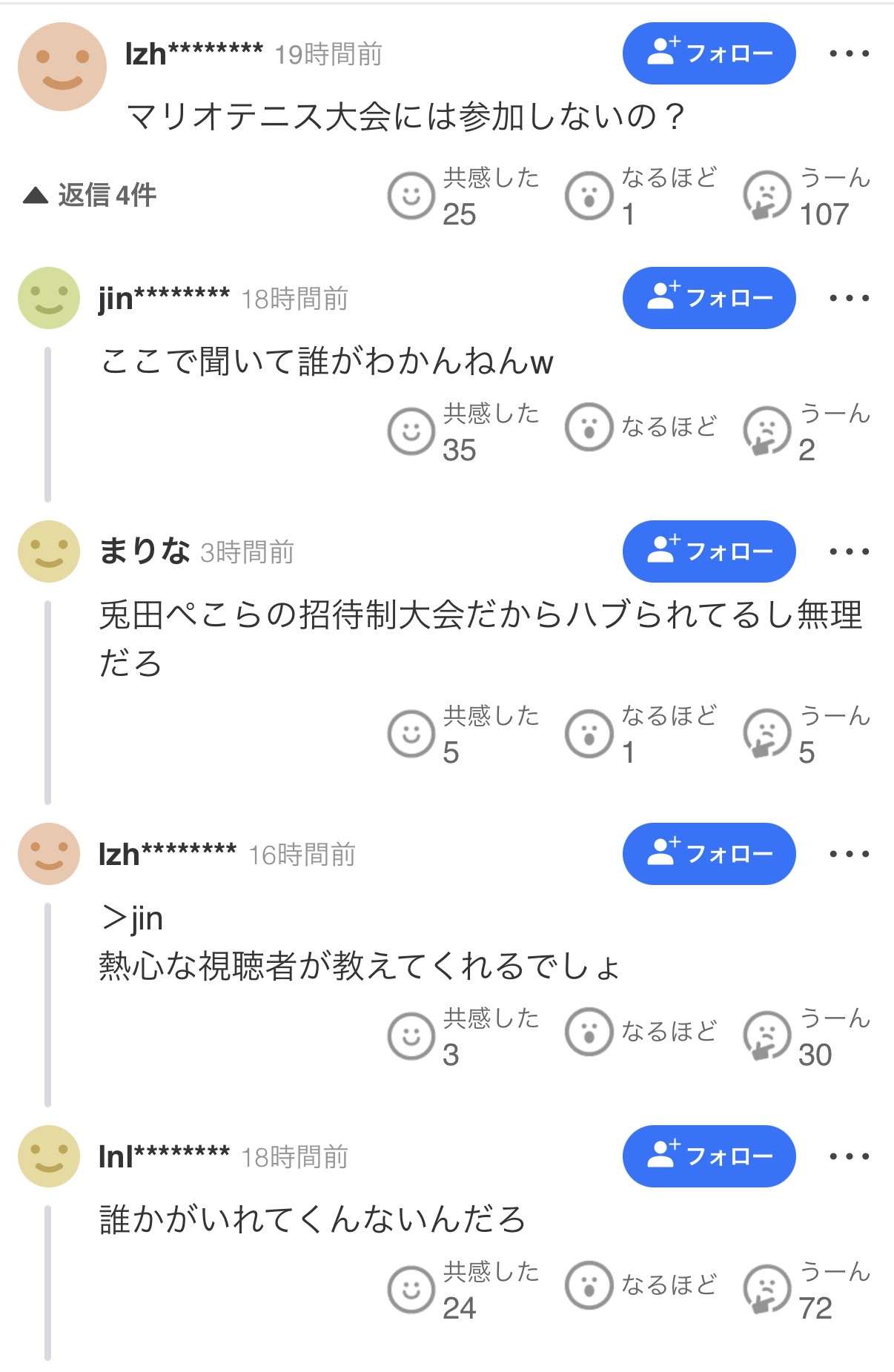Follow the user lnl********
The height and width of the screenshot is (1372, 894).
click(709, 1156)
